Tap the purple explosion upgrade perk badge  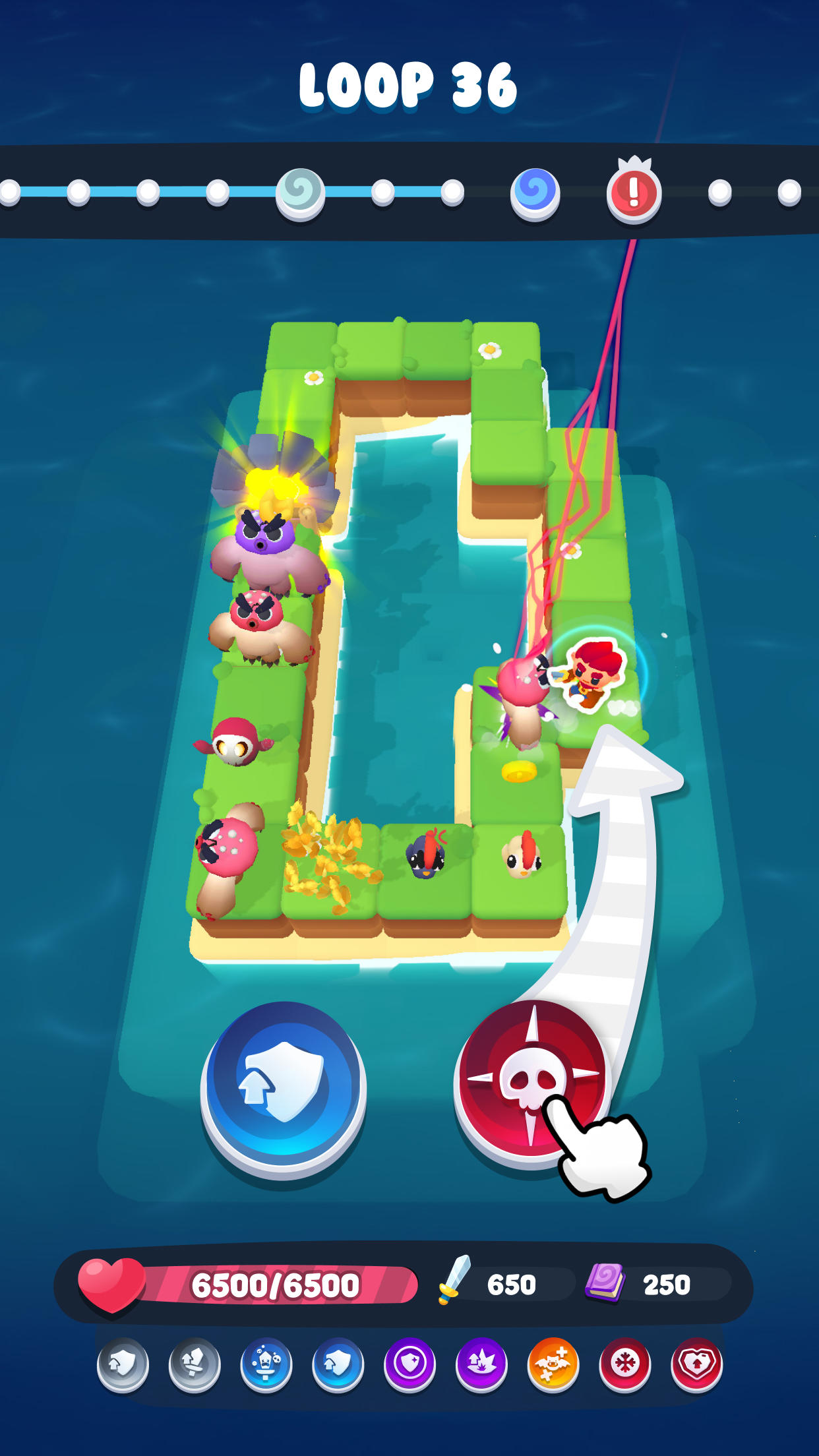point(481,1364)
